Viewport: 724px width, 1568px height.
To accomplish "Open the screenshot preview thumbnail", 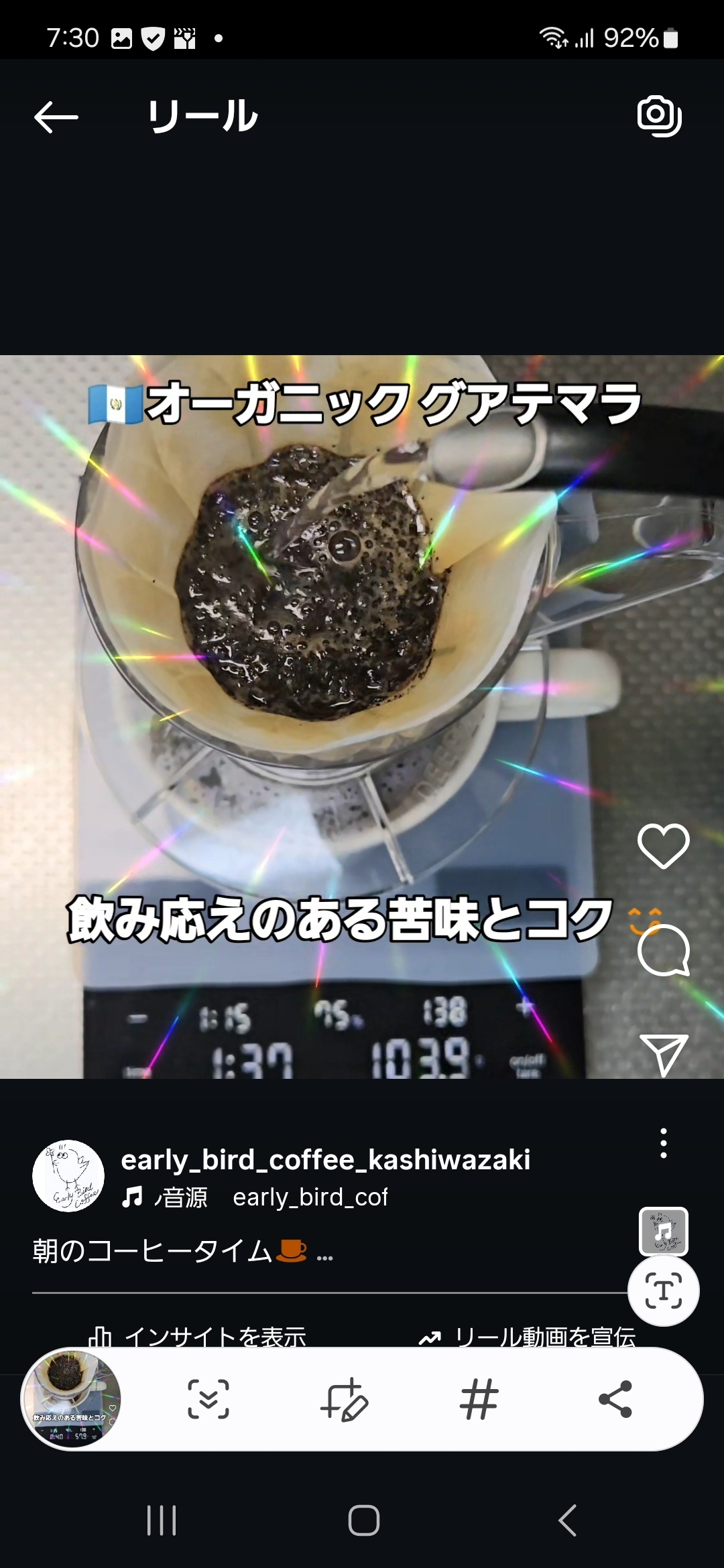I will click(72, 1399).
